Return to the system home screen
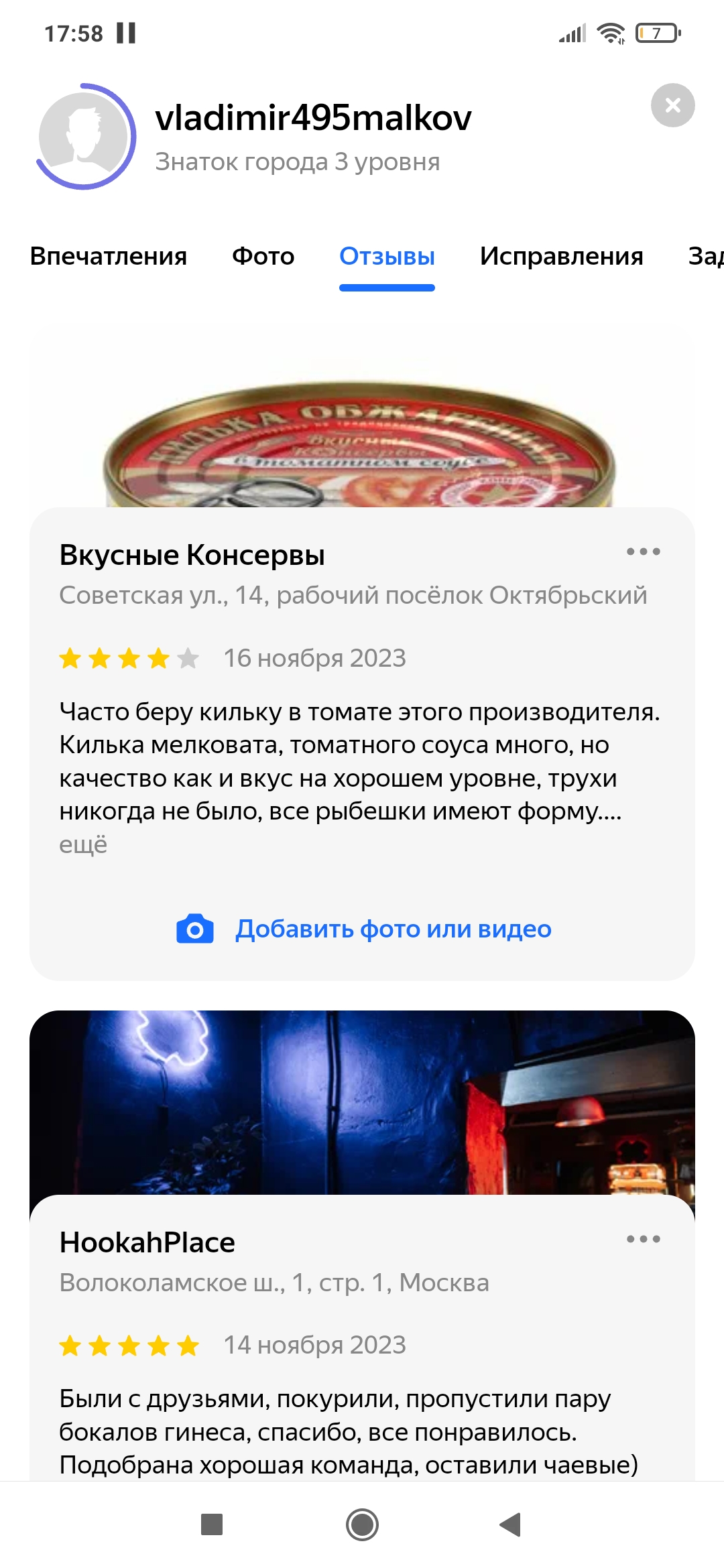Image resolution: width=724 pixels, height=1568 pixels. click(362, 1524)
